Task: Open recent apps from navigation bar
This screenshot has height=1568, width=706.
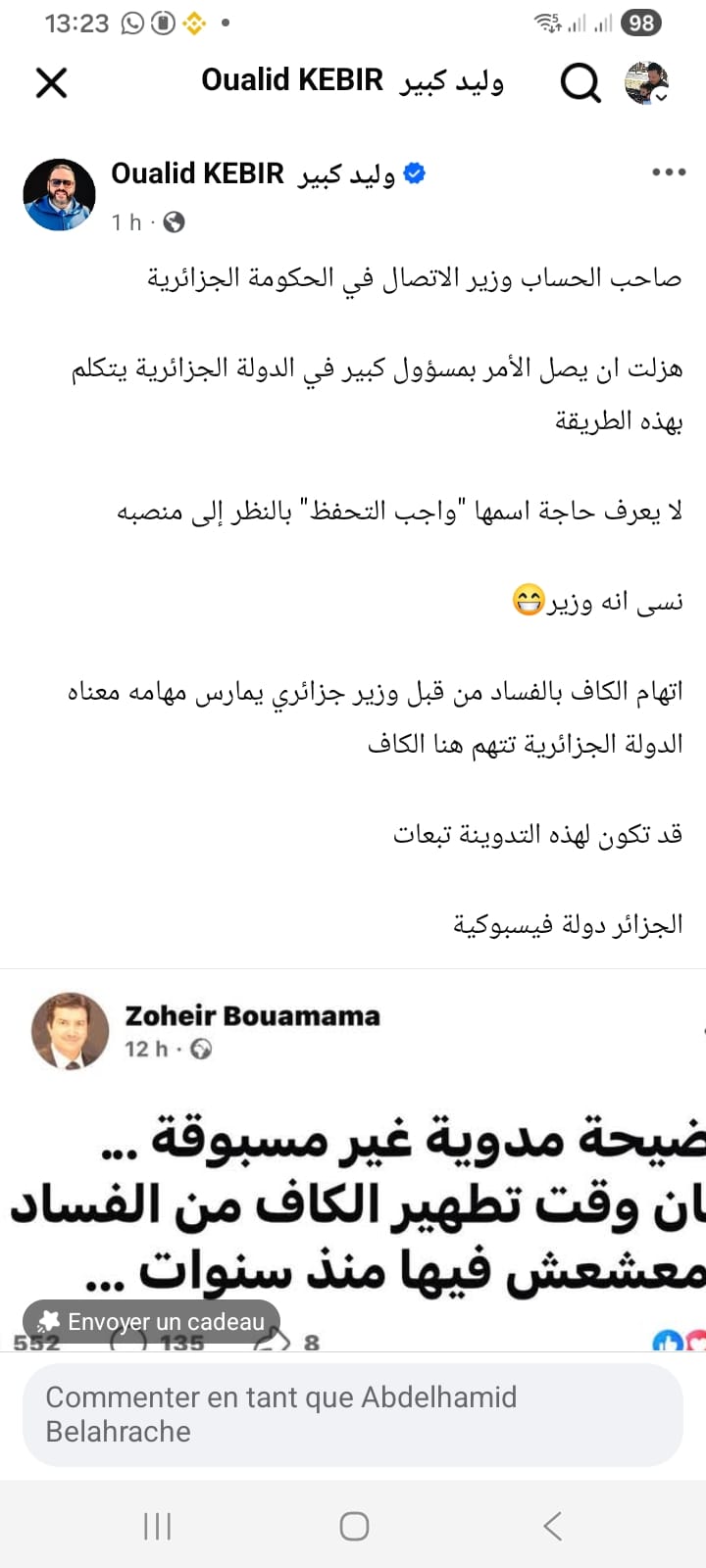Action: click(x=157, y=1526)
